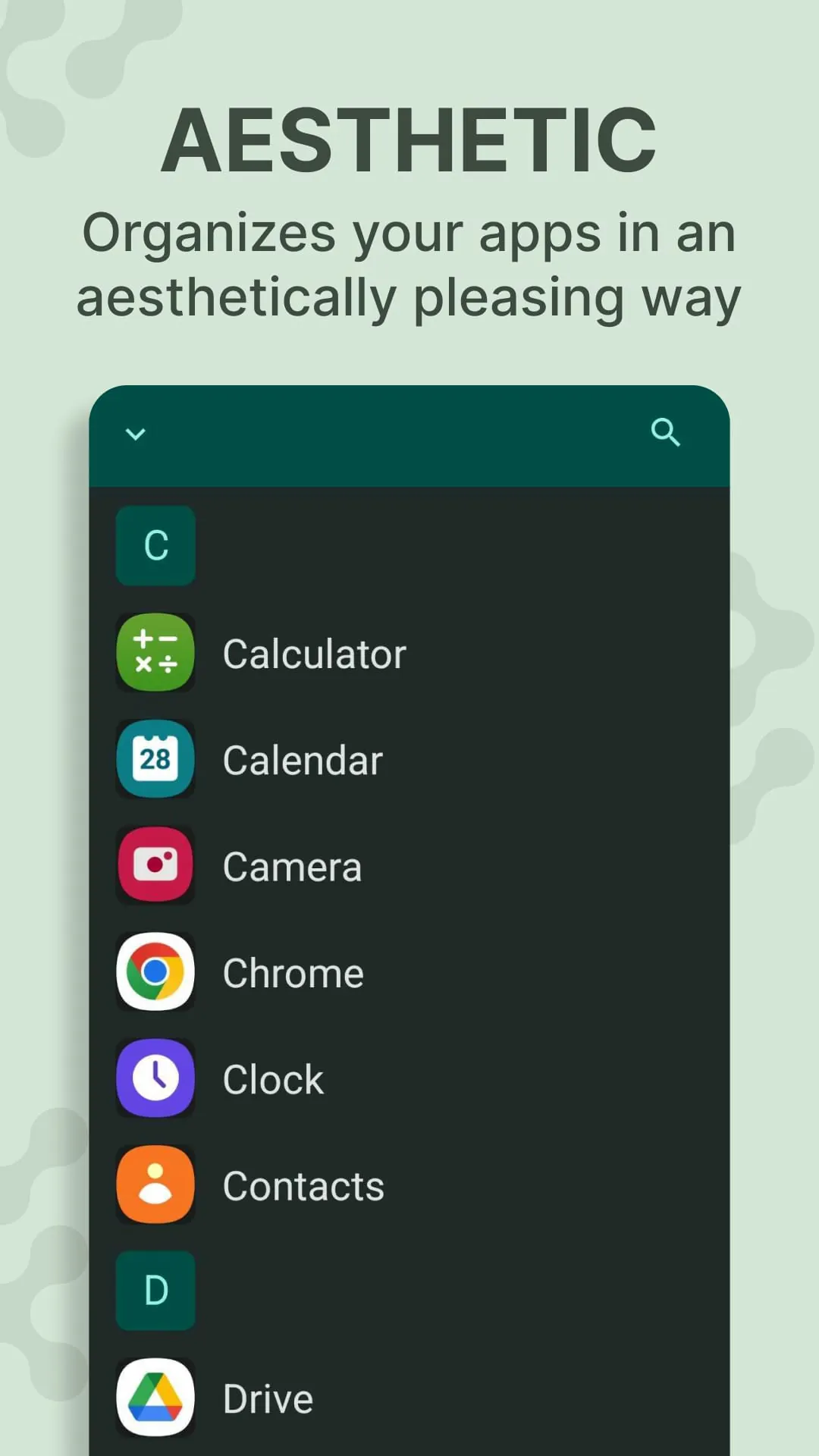Collapse the app drawer with the chevron
This screenshot has width=819, height=1456.
135,433
